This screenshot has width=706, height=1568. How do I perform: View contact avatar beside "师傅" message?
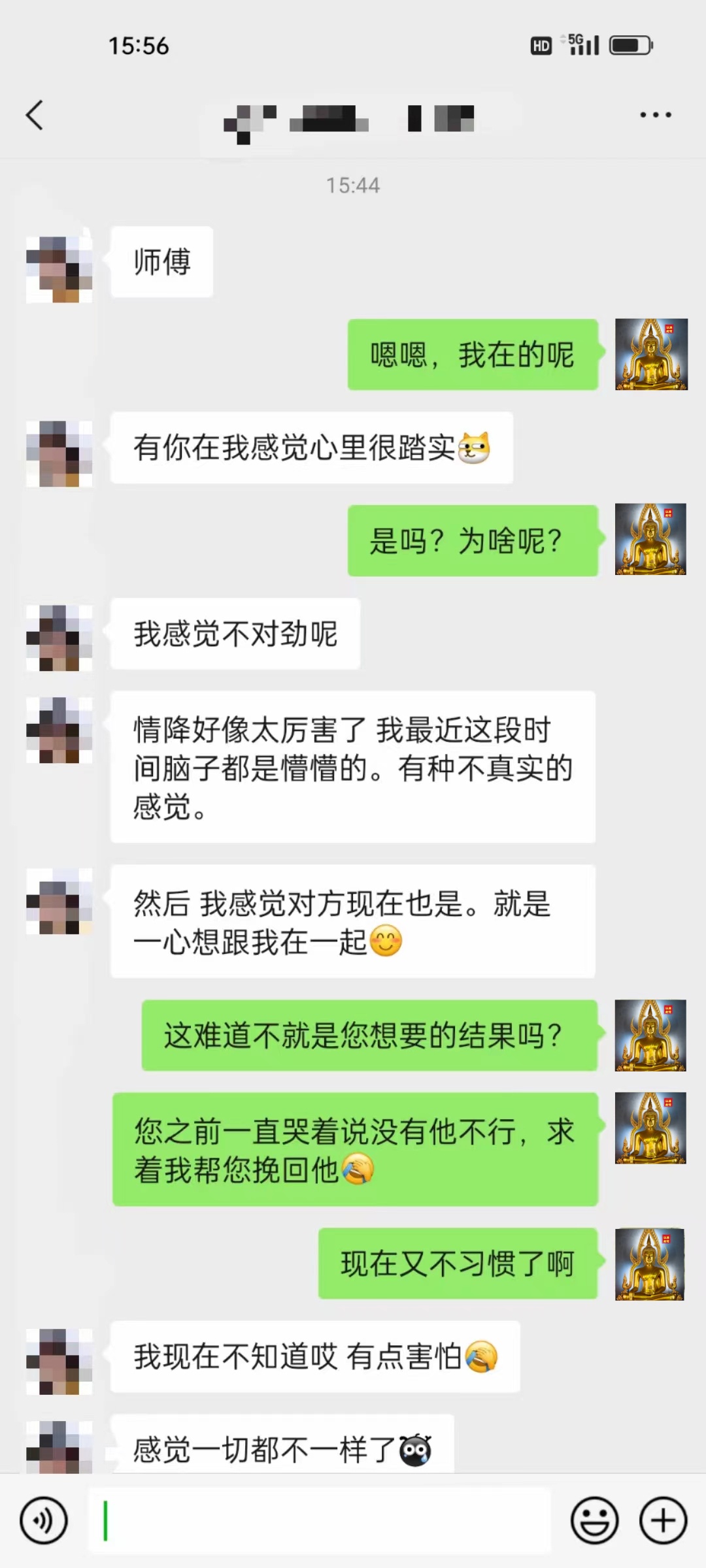(59, 269)
